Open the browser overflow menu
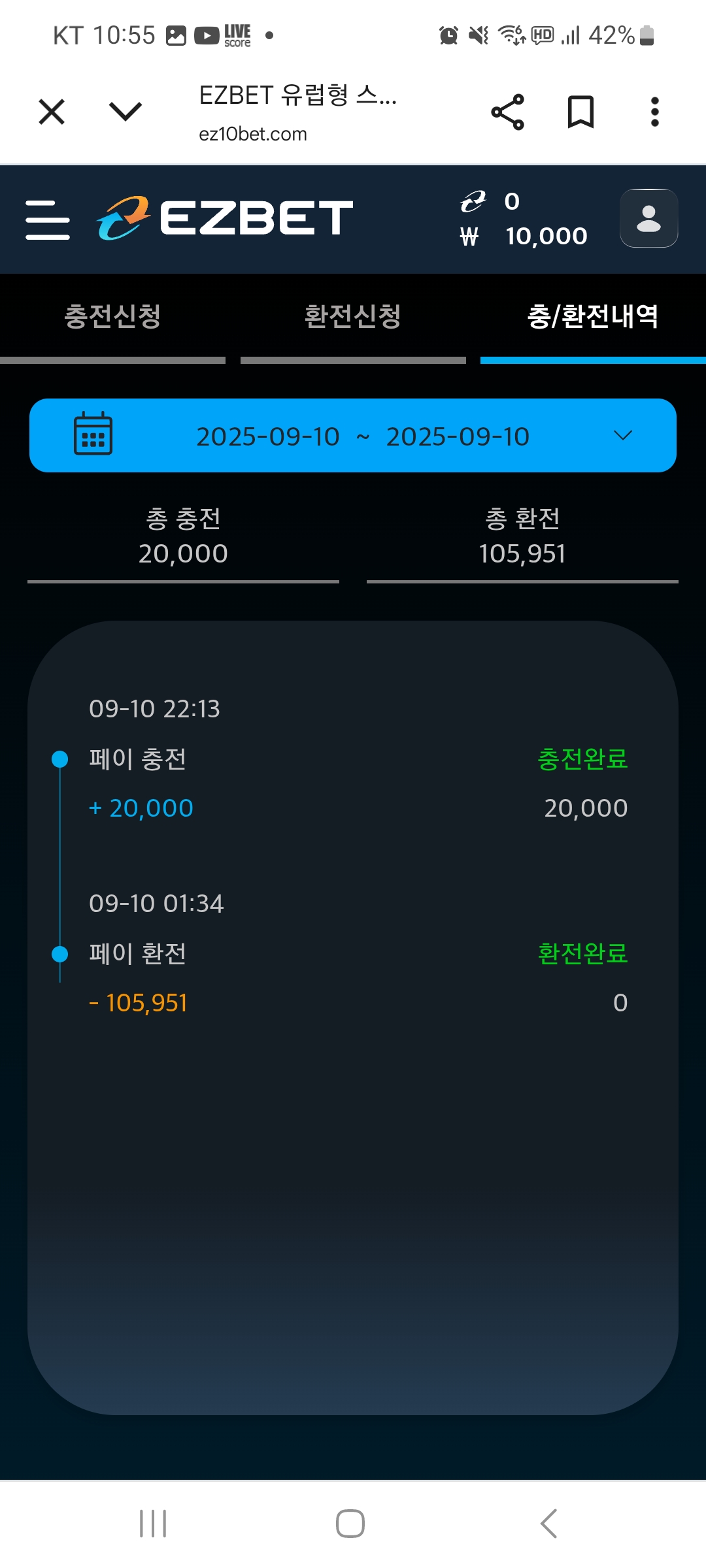The width and height of the screenshot is (706, 1568). 654,112
